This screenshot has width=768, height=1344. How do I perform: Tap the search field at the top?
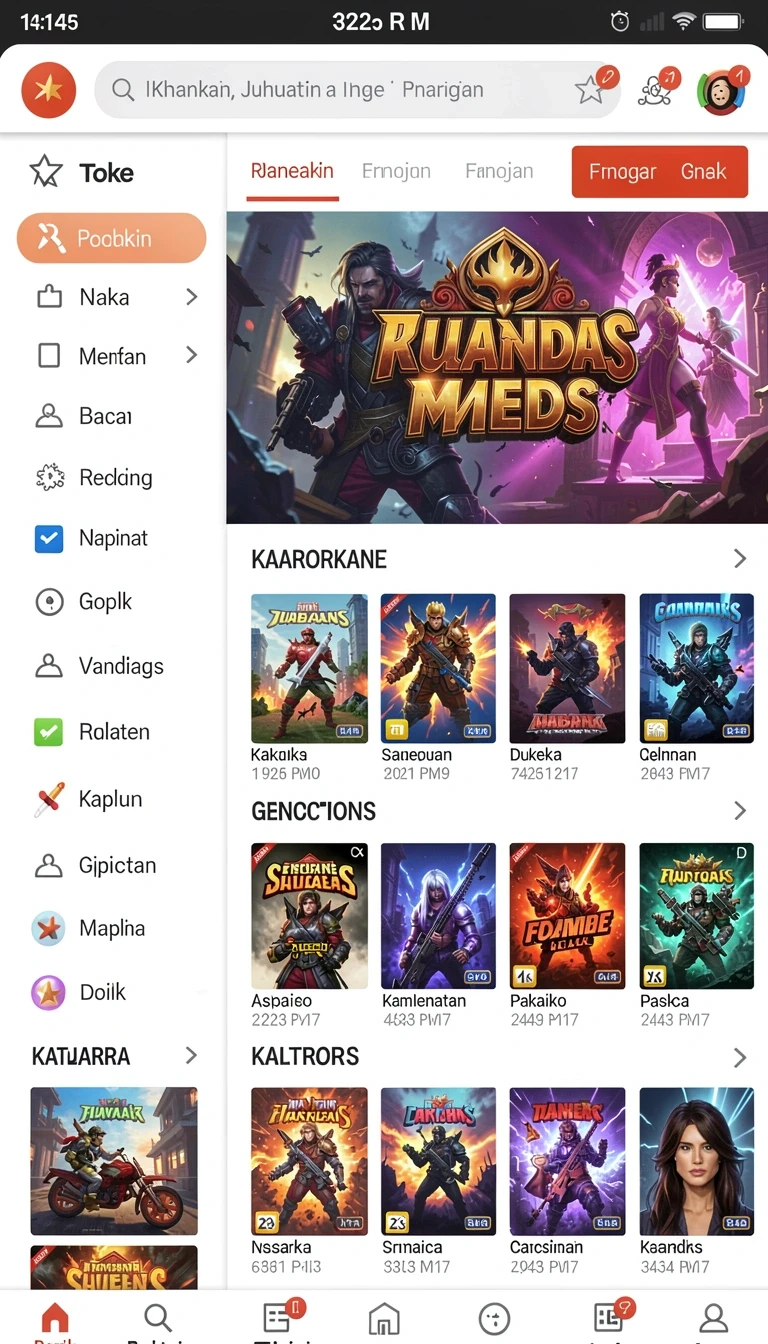(x=357, y=90)
